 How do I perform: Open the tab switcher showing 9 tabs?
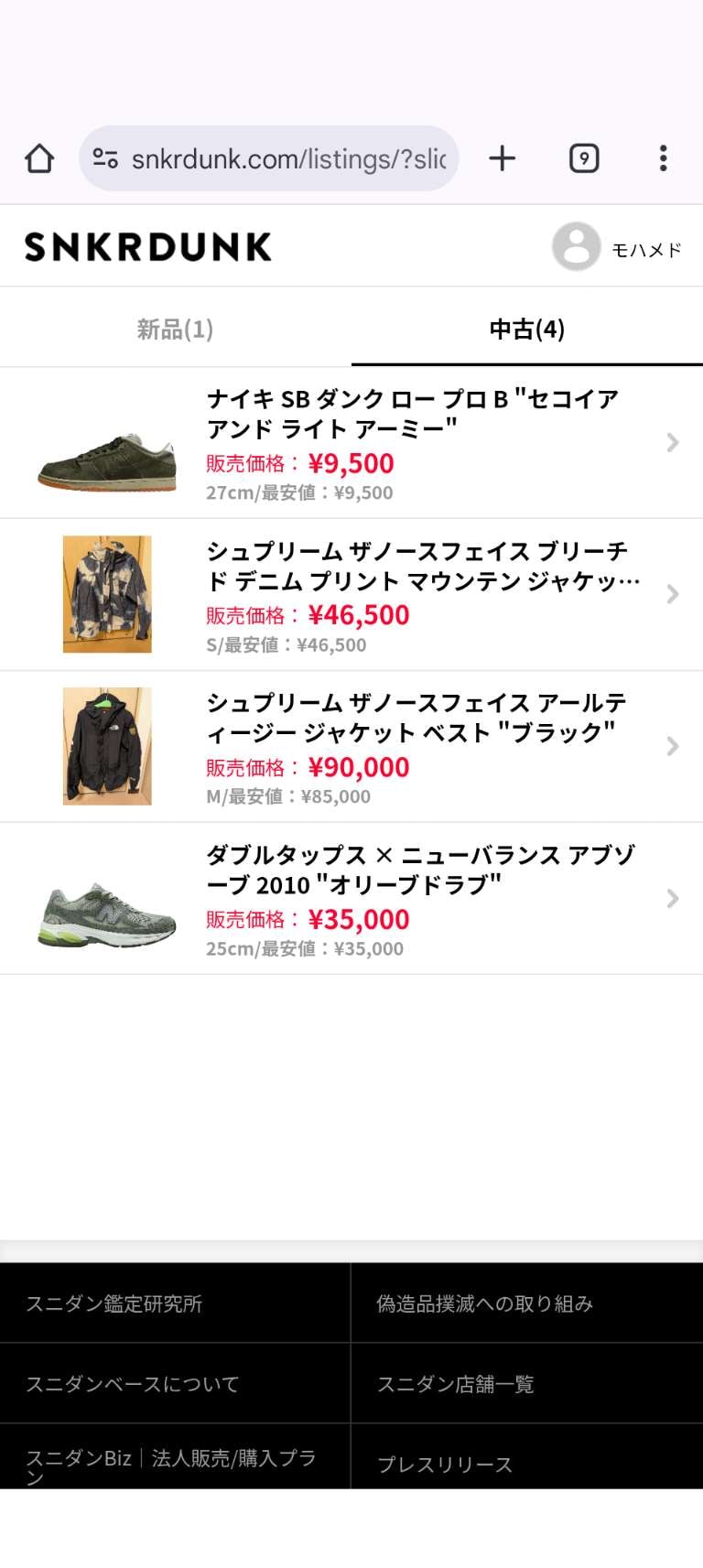[x=583, y=157]
